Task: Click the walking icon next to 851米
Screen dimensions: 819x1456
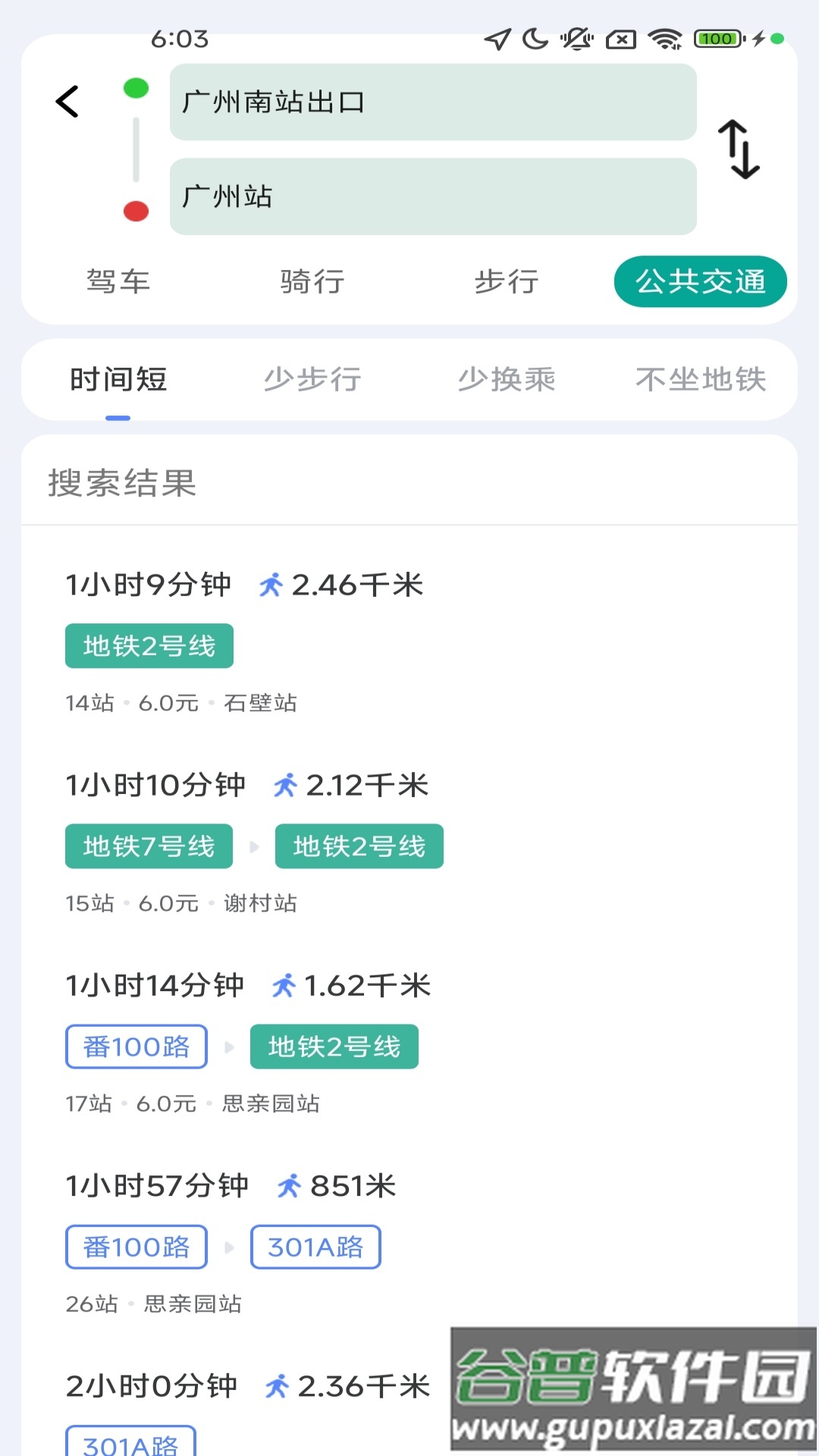Action: (x=292, y=1185)
